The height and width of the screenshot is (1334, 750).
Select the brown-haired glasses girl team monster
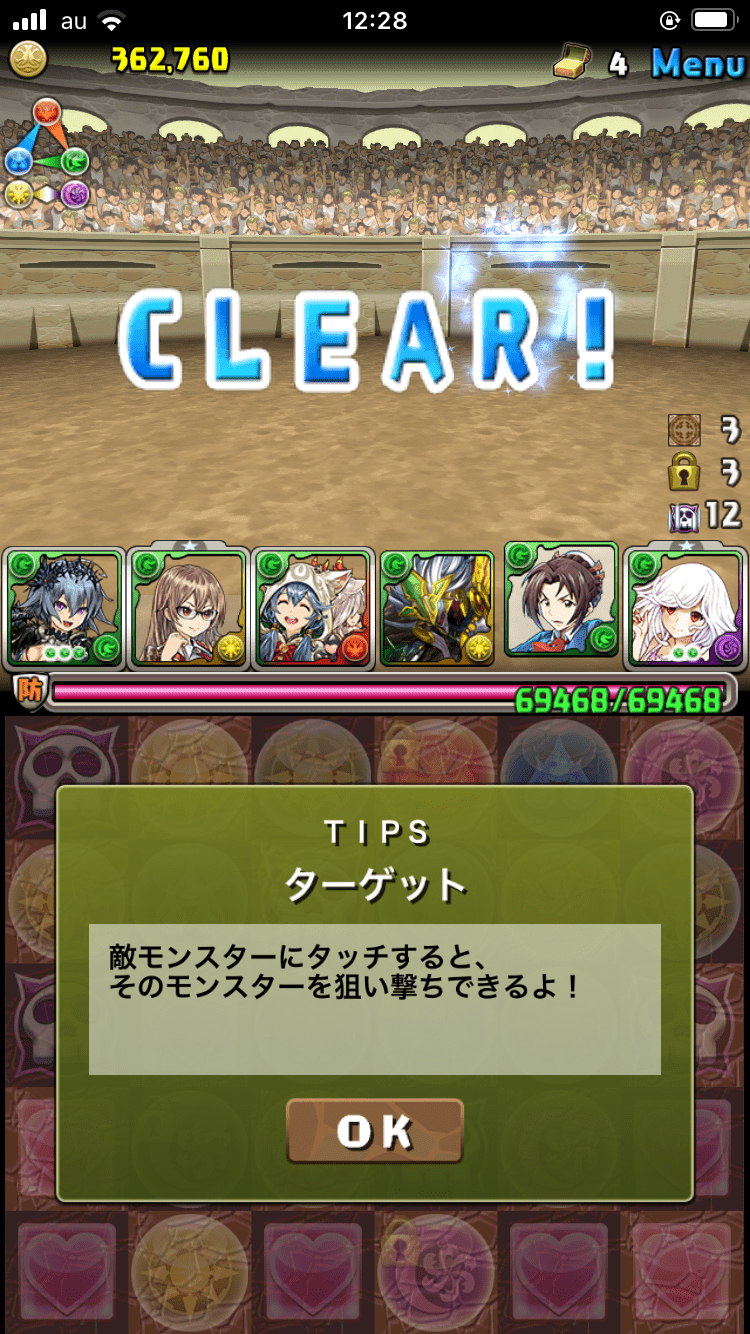tap(188, 607)
